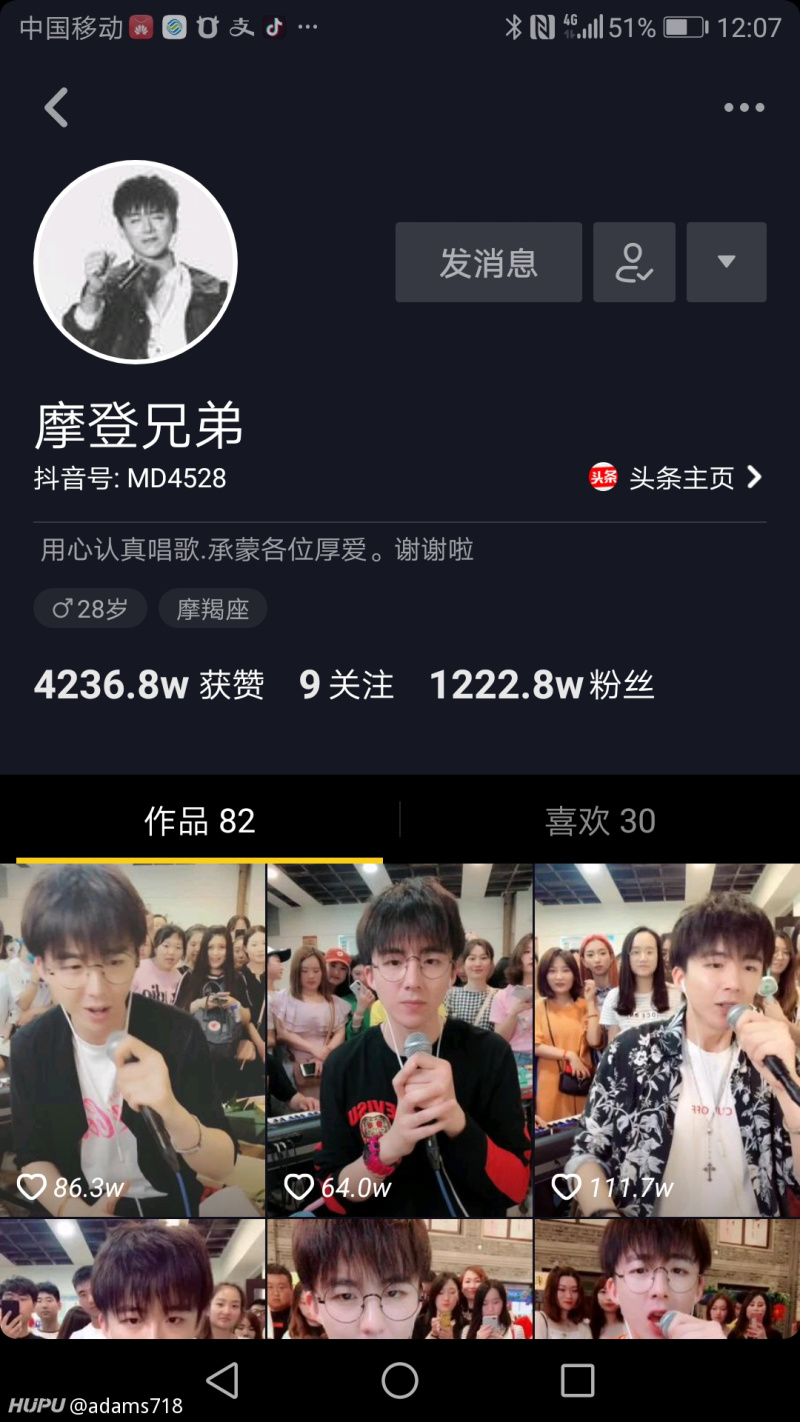
Task: Select the 摩羯座 zodiac tag
Action: coord(212,608)
